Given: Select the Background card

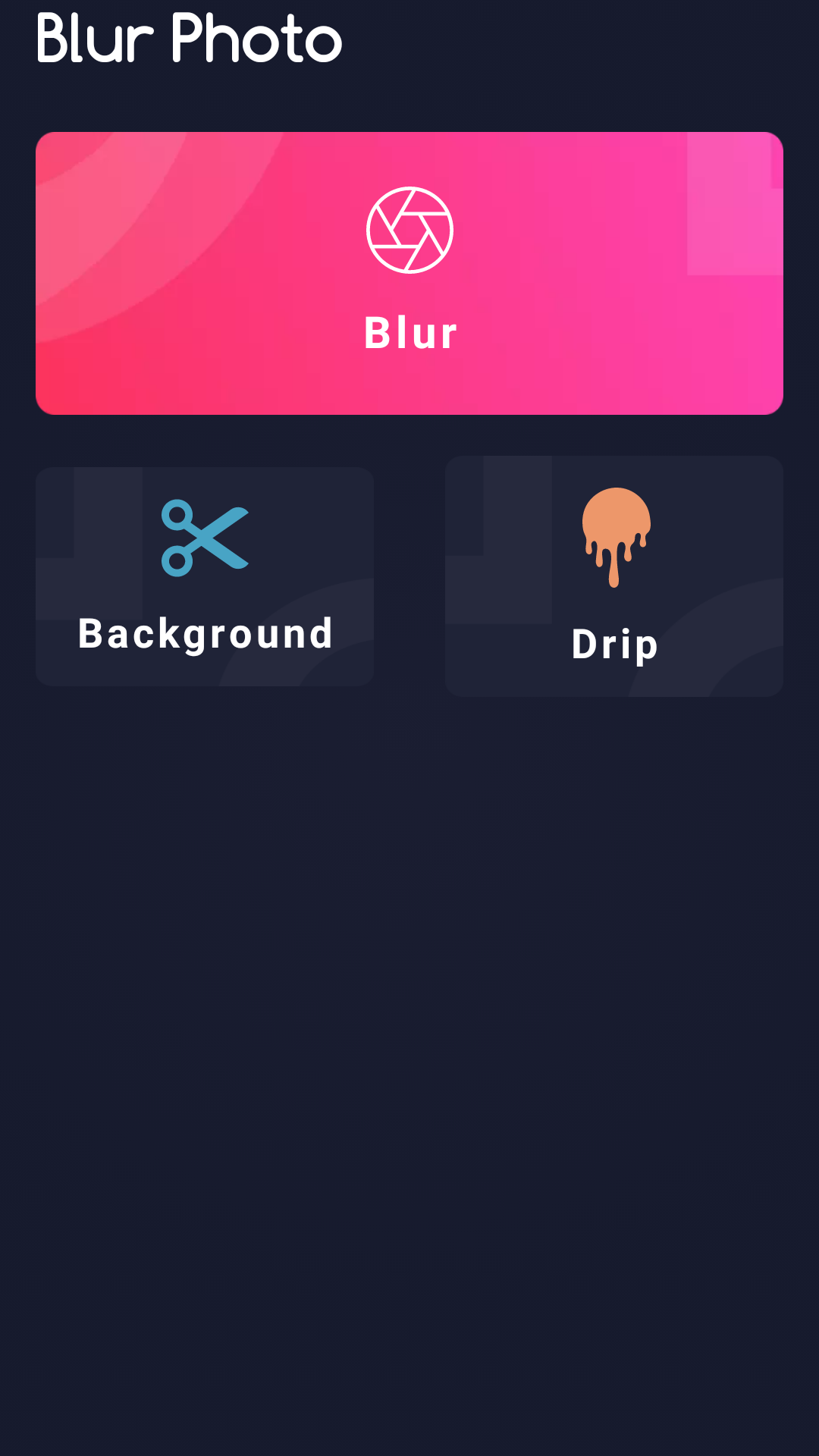Looking at the screenshot, I should click(x=205, y=576).
